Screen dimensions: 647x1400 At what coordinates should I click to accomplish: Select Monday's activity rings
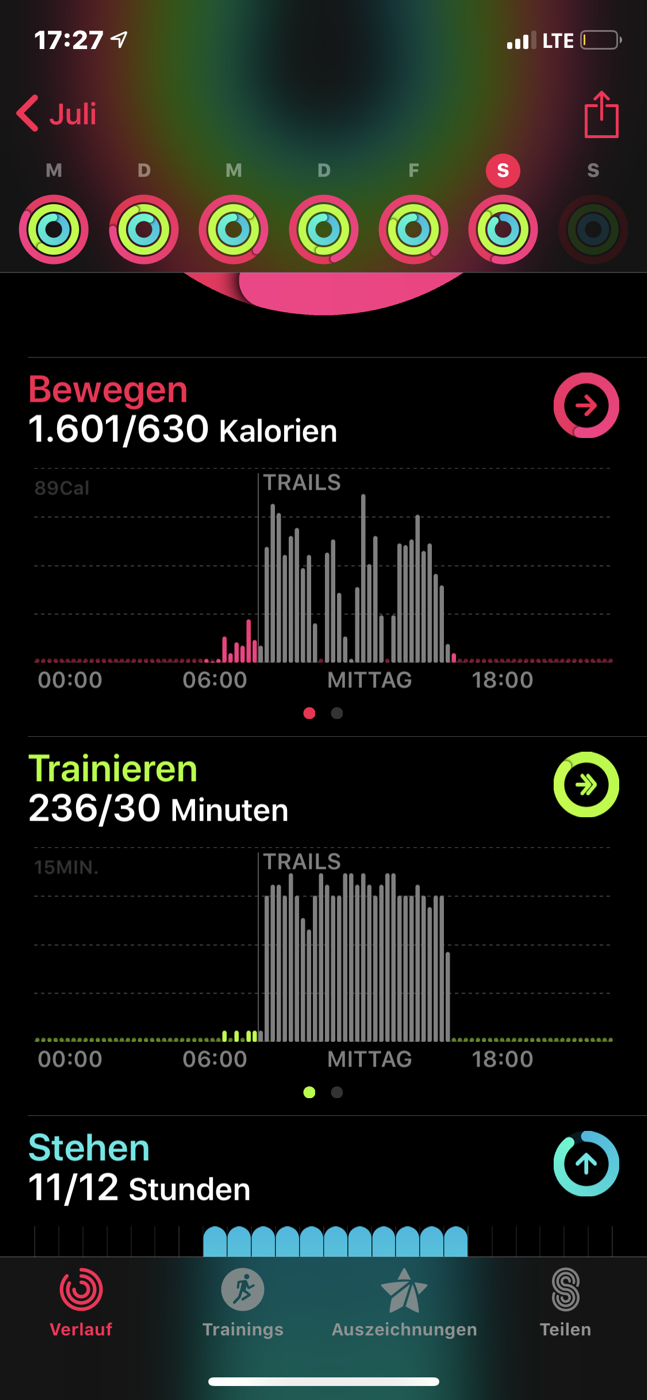(x=54, y=230)
